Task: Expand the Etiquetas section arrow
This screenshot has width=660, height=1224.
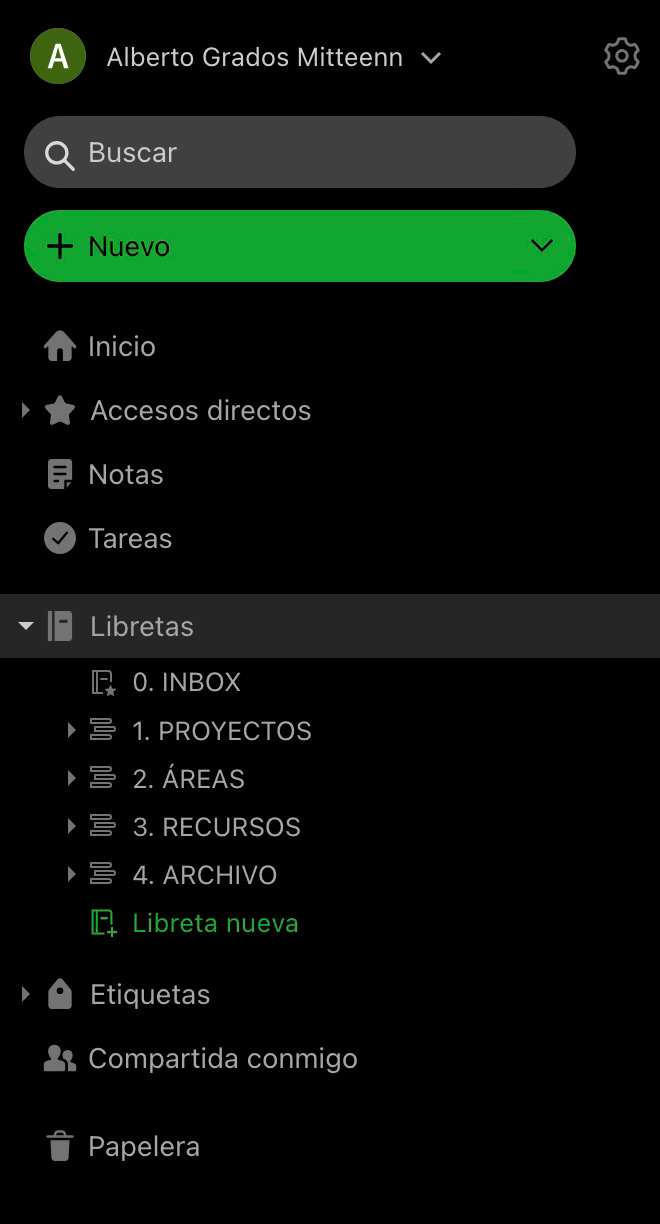Action: pyautogui.click(x=26, y=994)
